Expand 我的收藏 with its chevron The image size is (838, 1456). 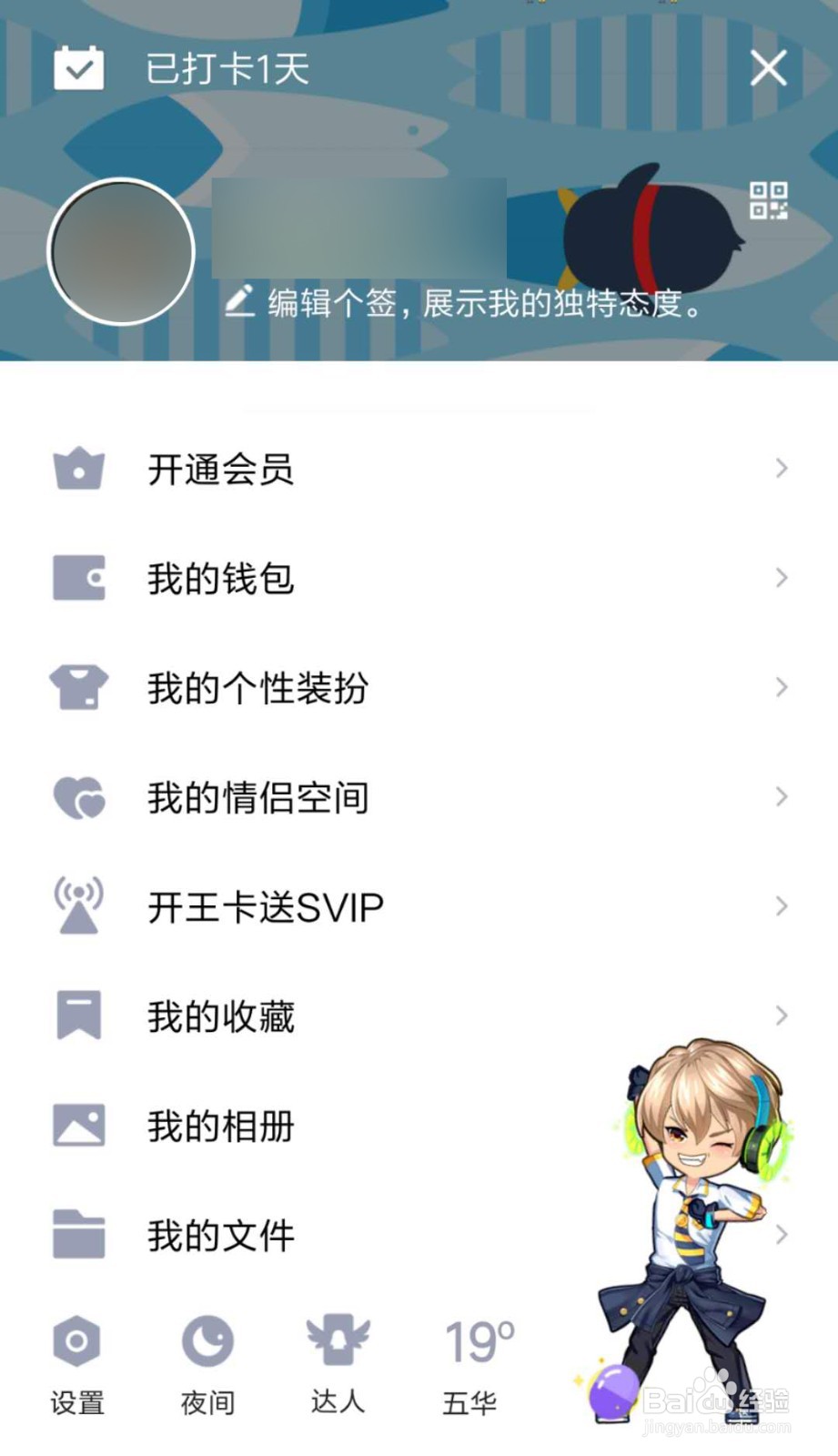pyautogui.click(x=782, y=1016)
